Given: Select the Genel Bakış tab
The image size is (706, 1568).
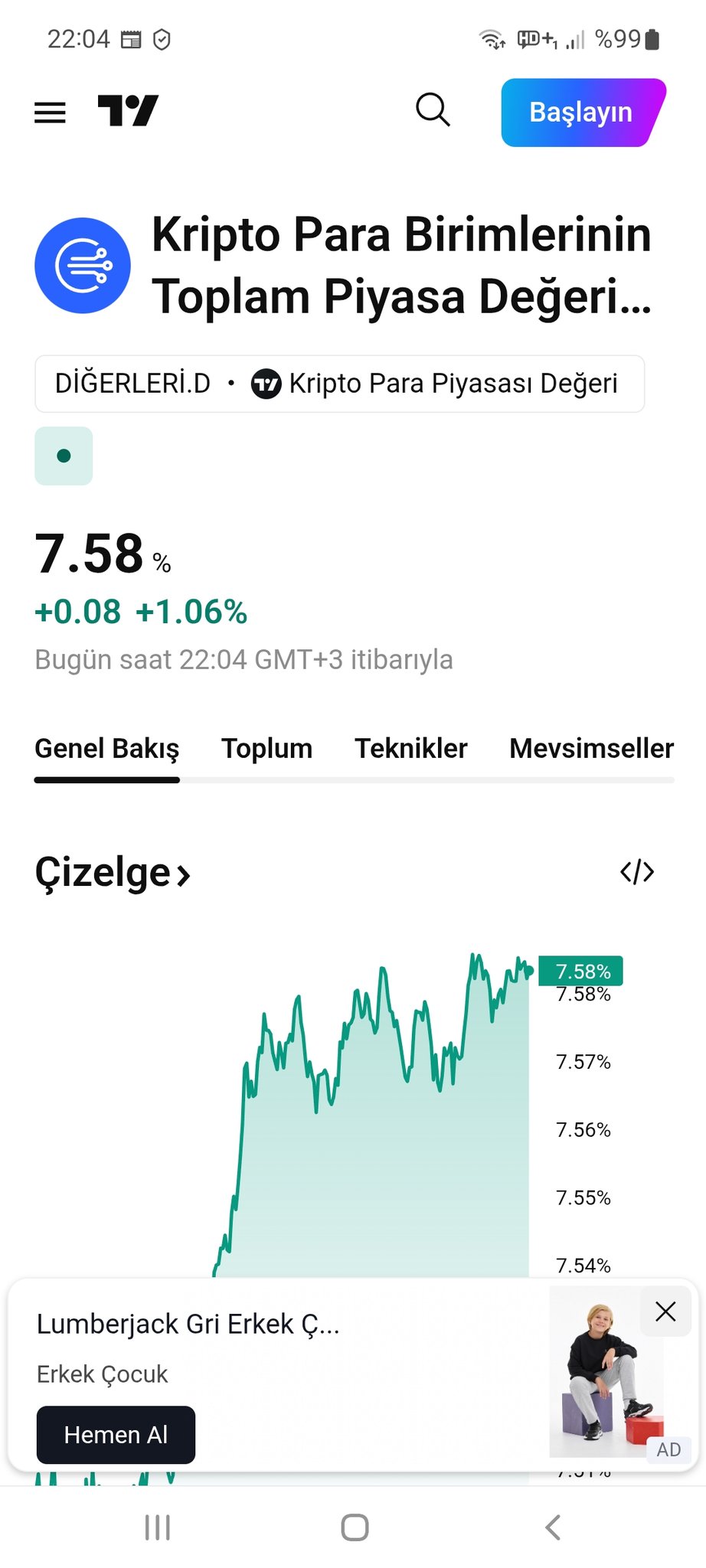Looking at the screenshot, I should click(x=106, y=748).
